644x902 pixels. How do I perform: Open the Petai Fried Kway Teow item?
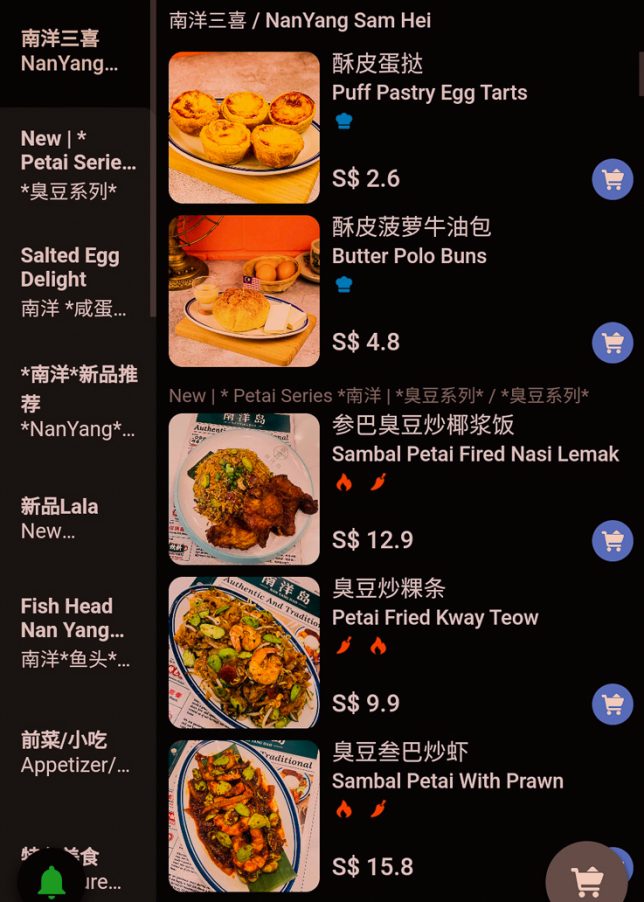pyautogui.click(x=435, y=617)
